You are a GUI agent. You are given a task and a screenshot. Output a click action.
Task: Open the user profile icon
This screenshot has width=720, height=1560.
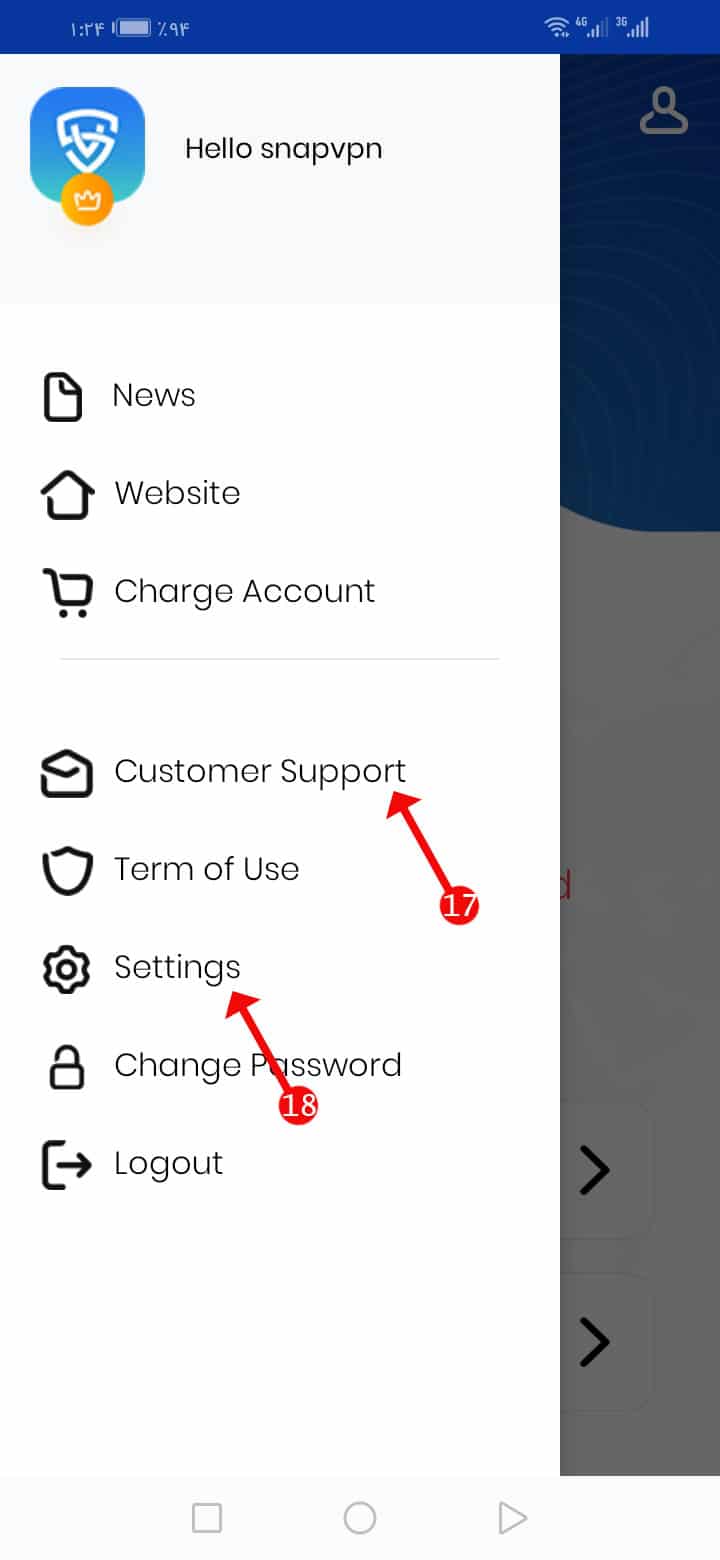click(x=664, y=112)
